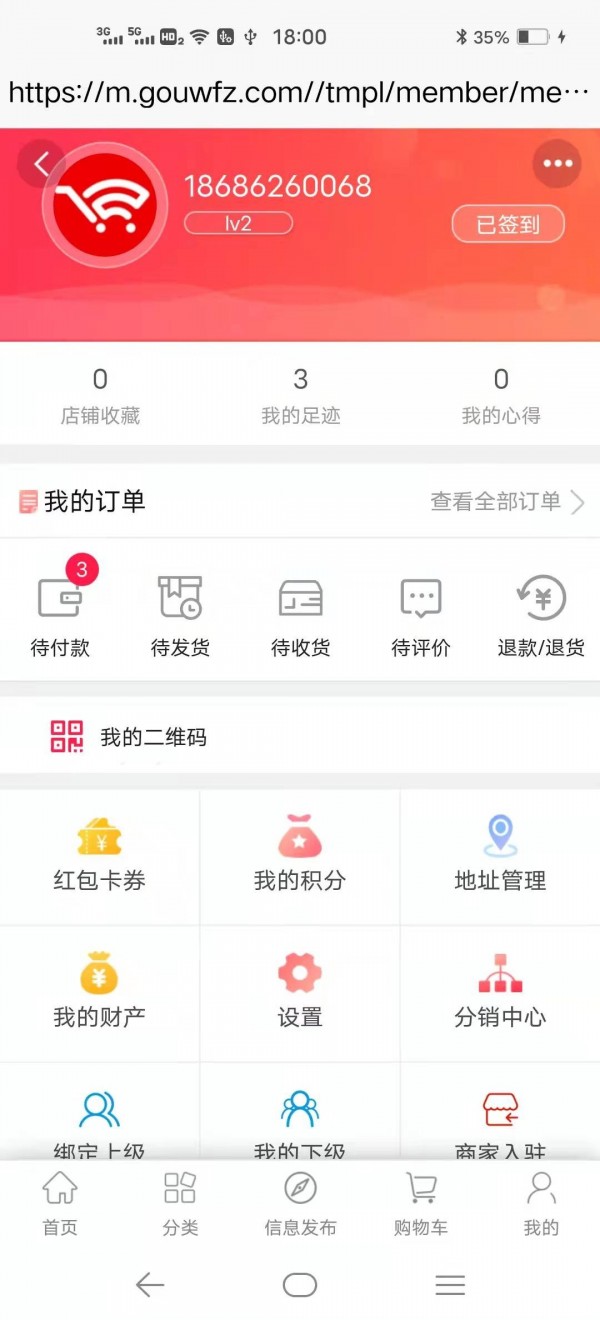600x1320 pixels.
Task: Tap the system back button
Action: 150,1285
